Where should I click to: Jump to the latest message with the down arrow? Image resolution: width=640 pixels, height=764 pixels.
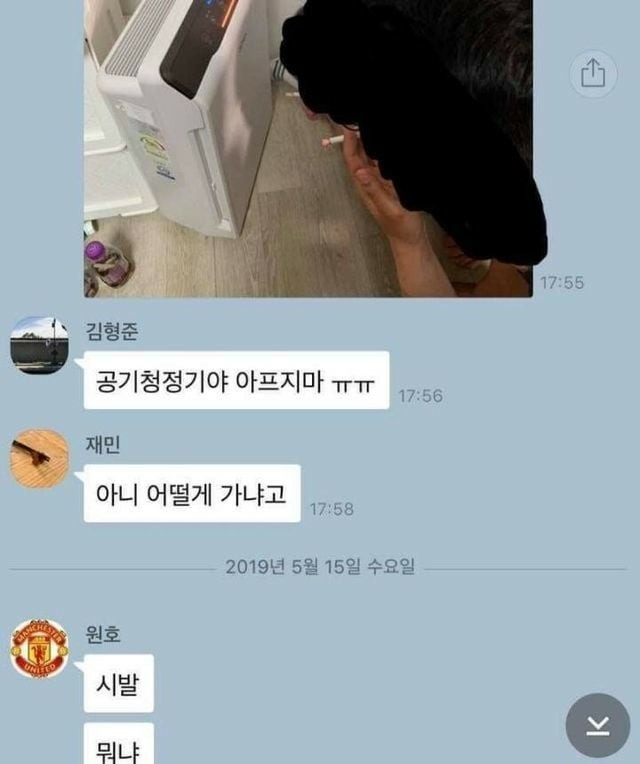point(597,725)
